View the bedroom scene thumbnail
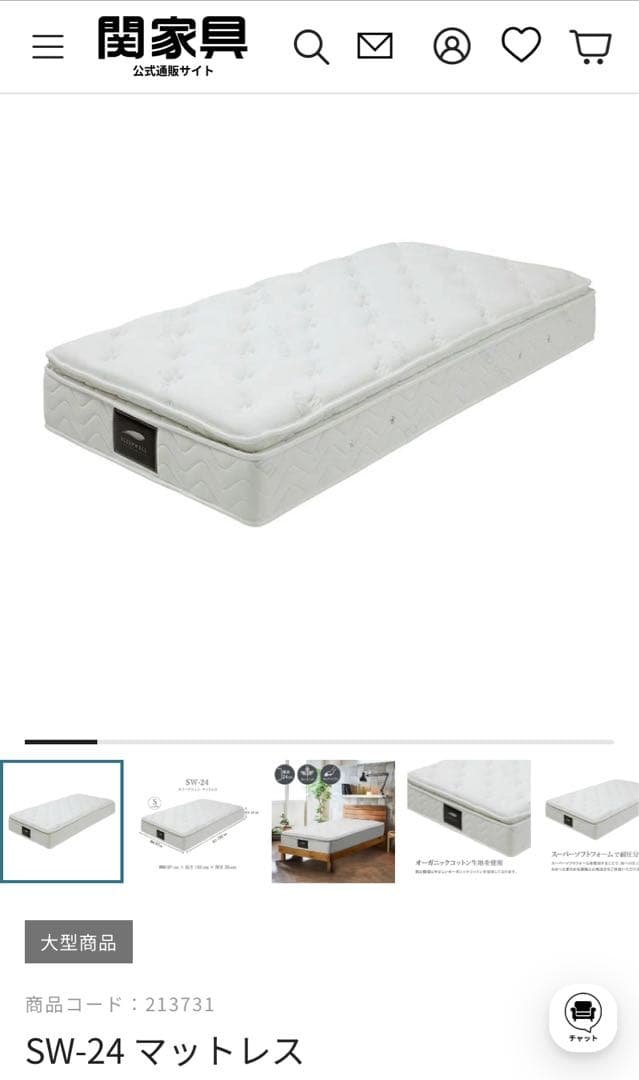The width and height of the screenshot is (639, 1080). [333, 821]
